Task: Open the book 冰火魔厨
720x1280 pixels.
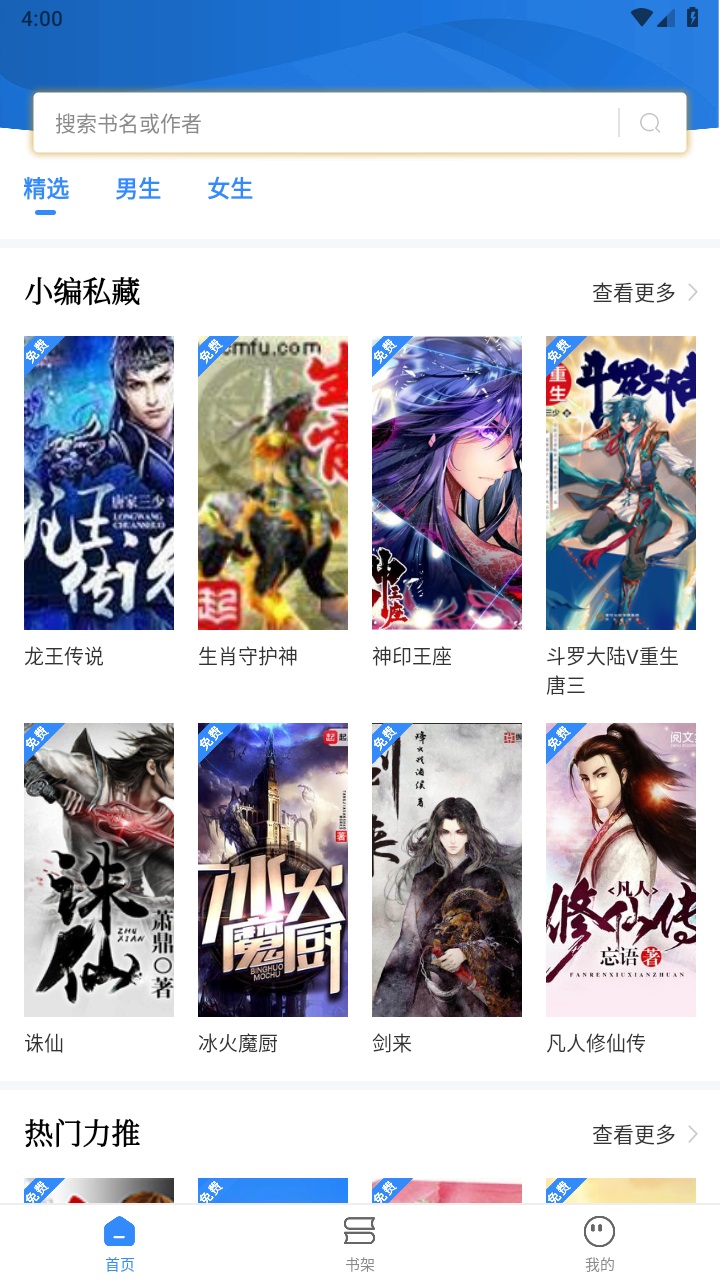Action: point(272,869)
